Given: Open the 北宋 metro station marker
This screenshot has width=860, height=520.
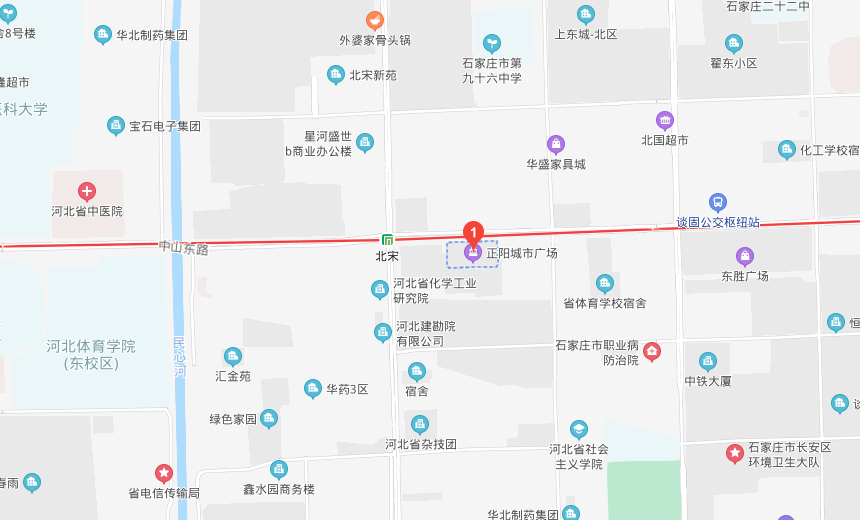Looking at the screenshot, I should (387, 240).
